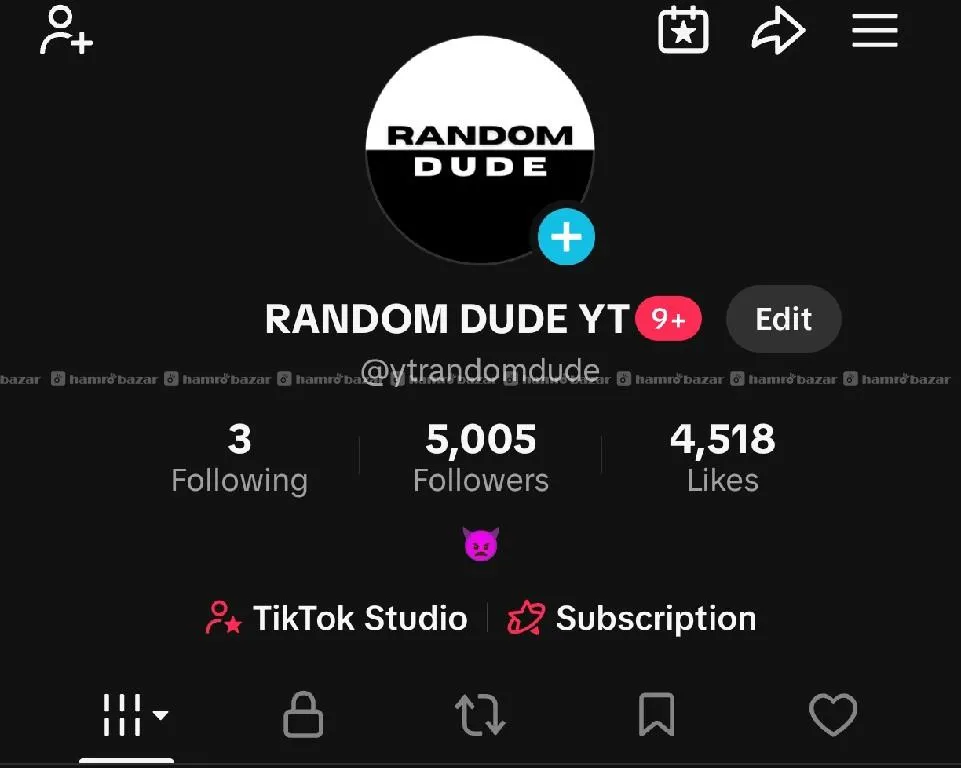View the Following list
This screenshot has height=768, width=961.
239,458
